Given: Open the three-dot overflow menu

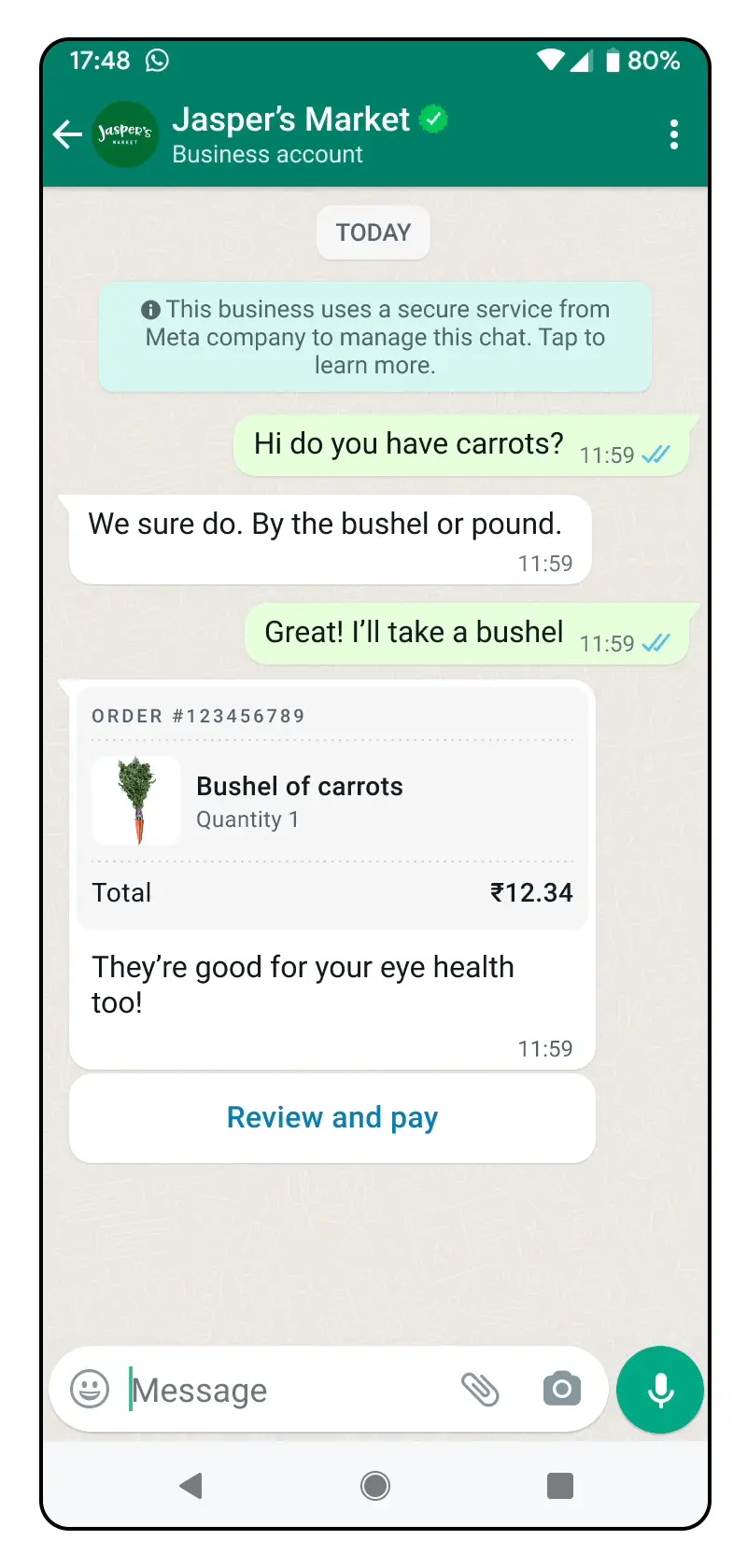Looking at the screenshot, I should point(673,135).
